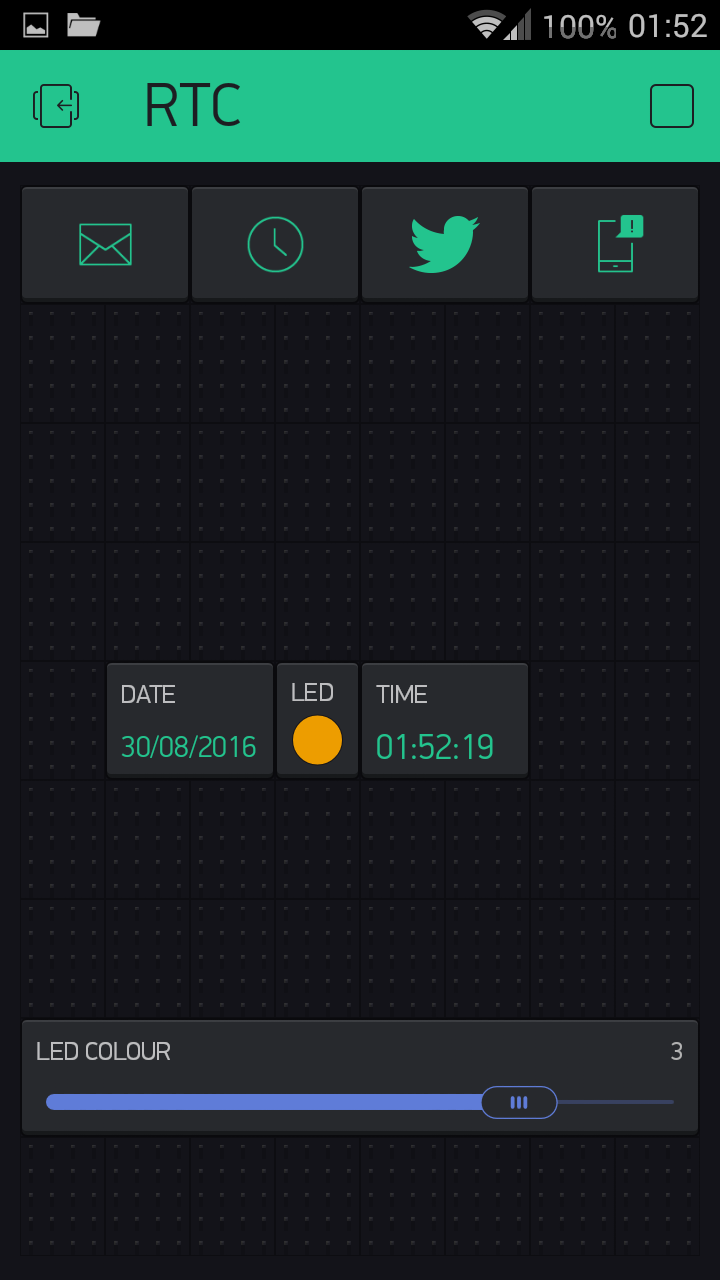This screenshot has height=1280, width=720.
Task: Tap the LED COLOUR slider handle
Action: [519, 1102]
